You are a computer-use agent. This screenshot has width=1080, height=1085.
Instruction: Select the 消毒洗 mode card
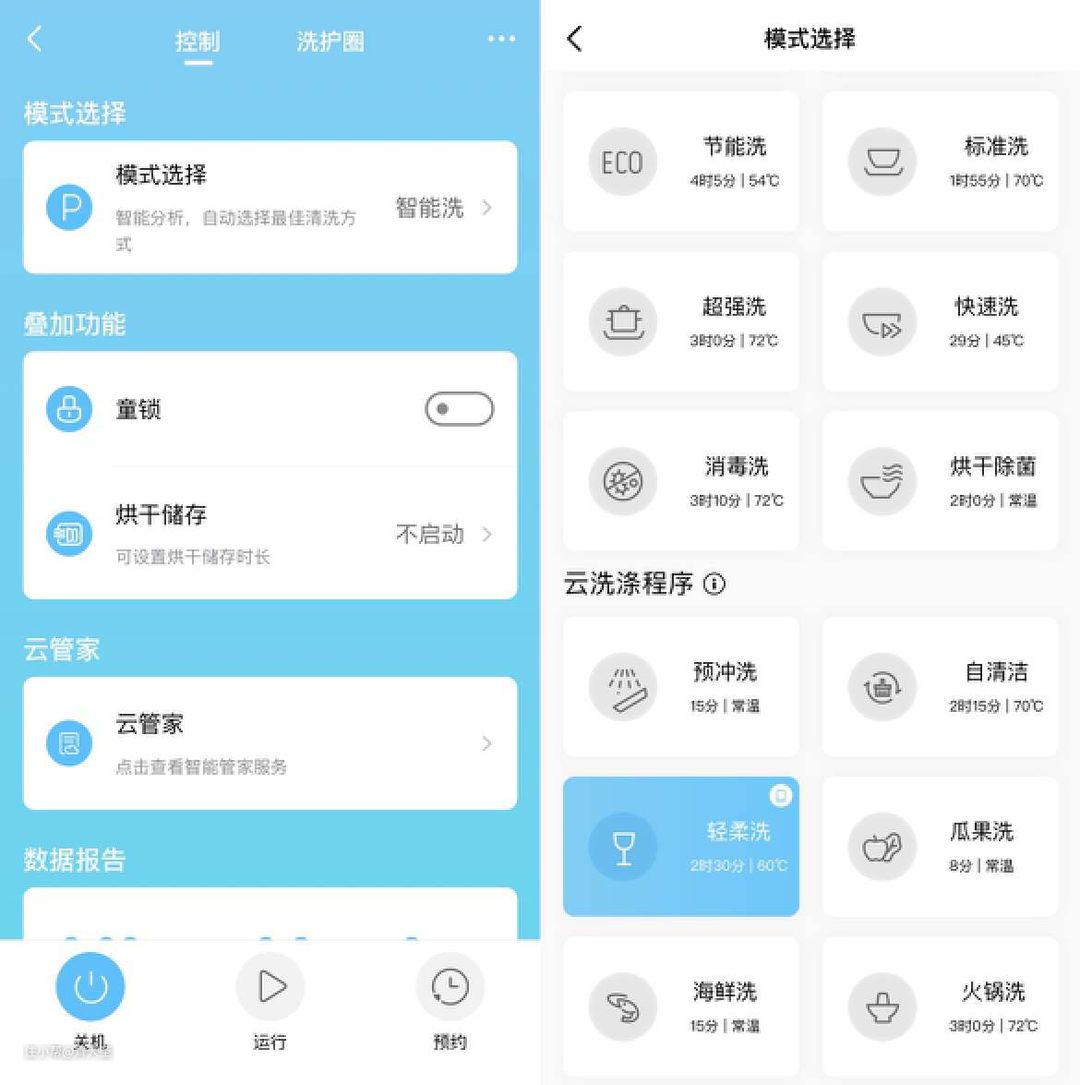681,481
